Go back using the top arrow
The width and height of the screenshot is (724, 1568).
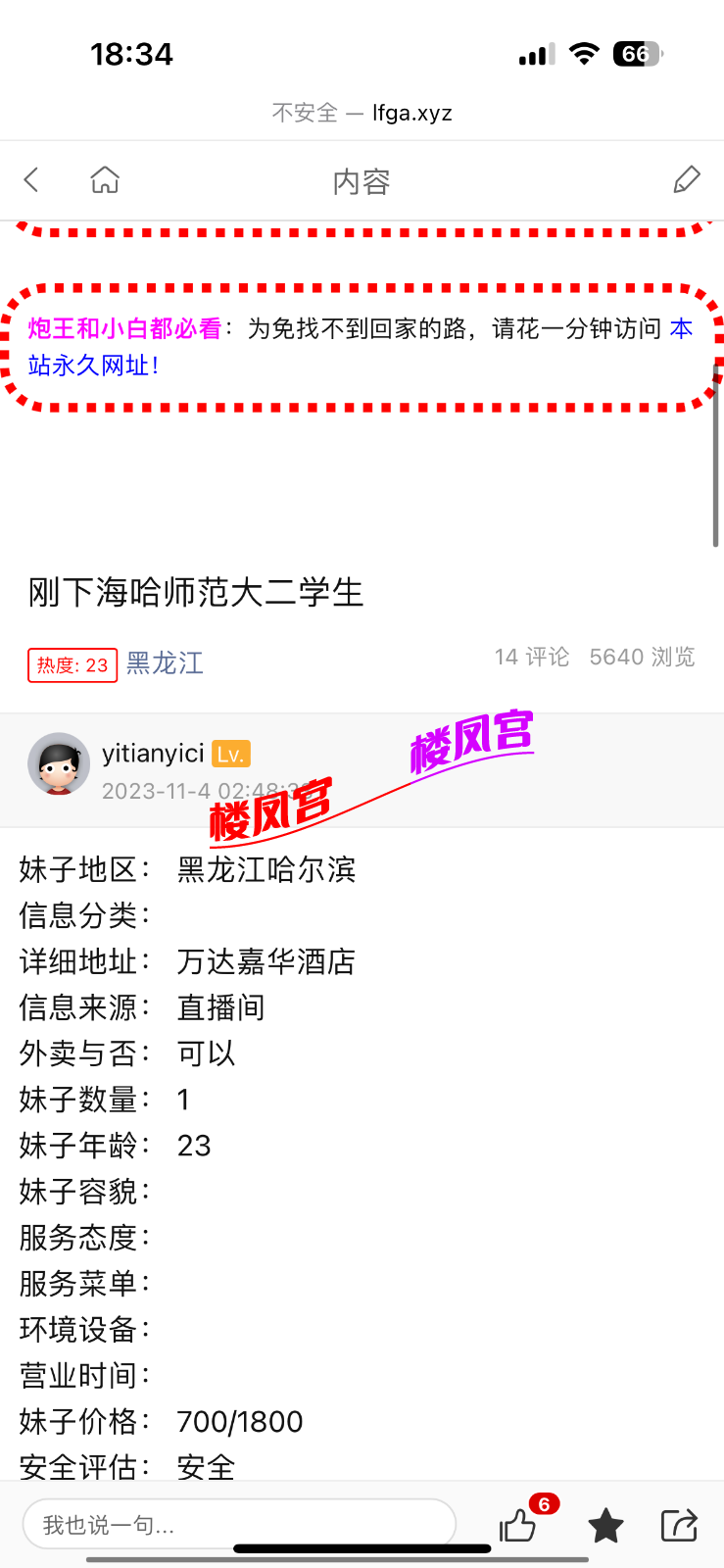coord(32,180)
